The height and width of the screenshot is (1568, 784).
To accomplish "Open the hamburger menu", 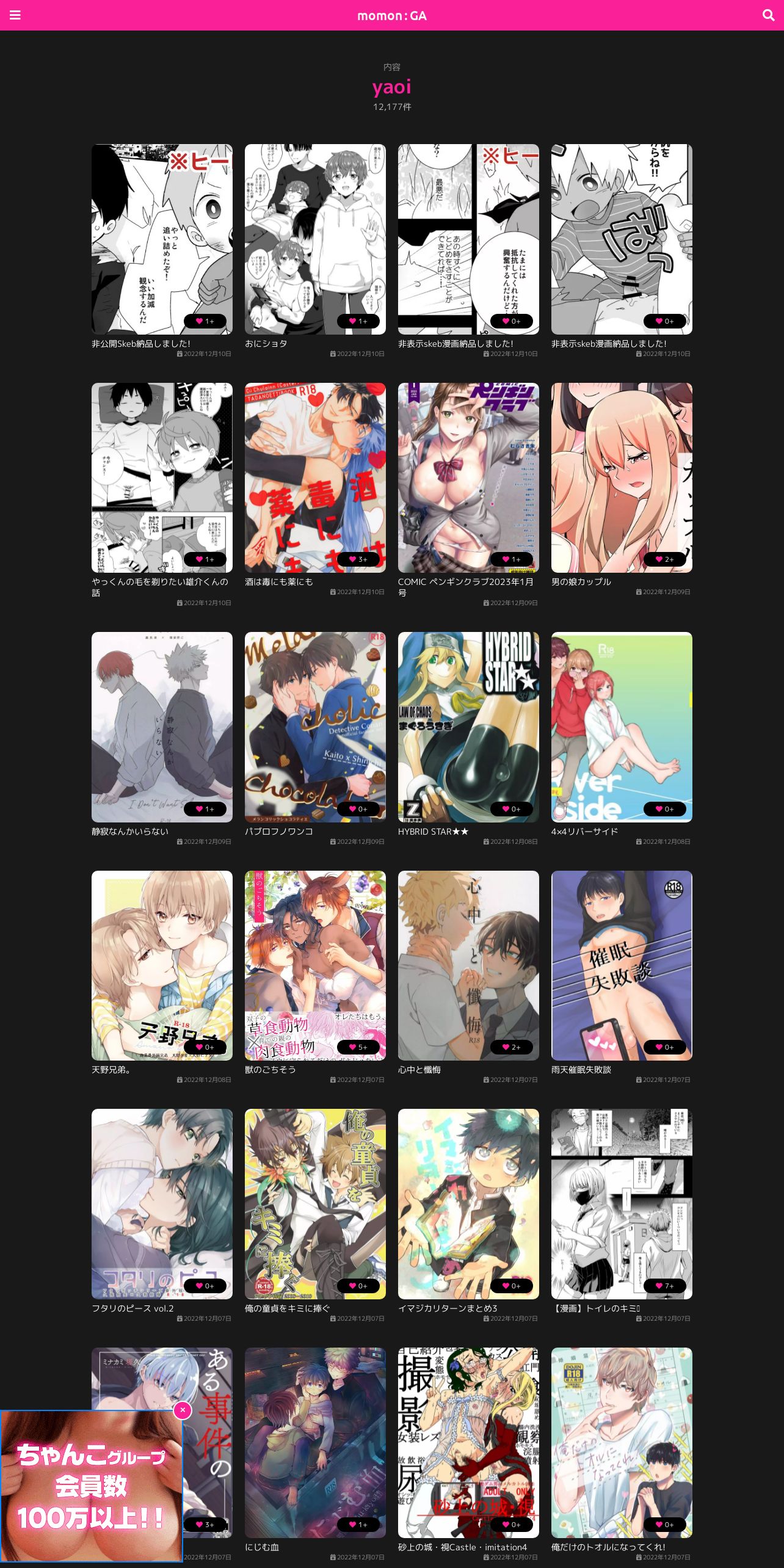I will point(15,15).
